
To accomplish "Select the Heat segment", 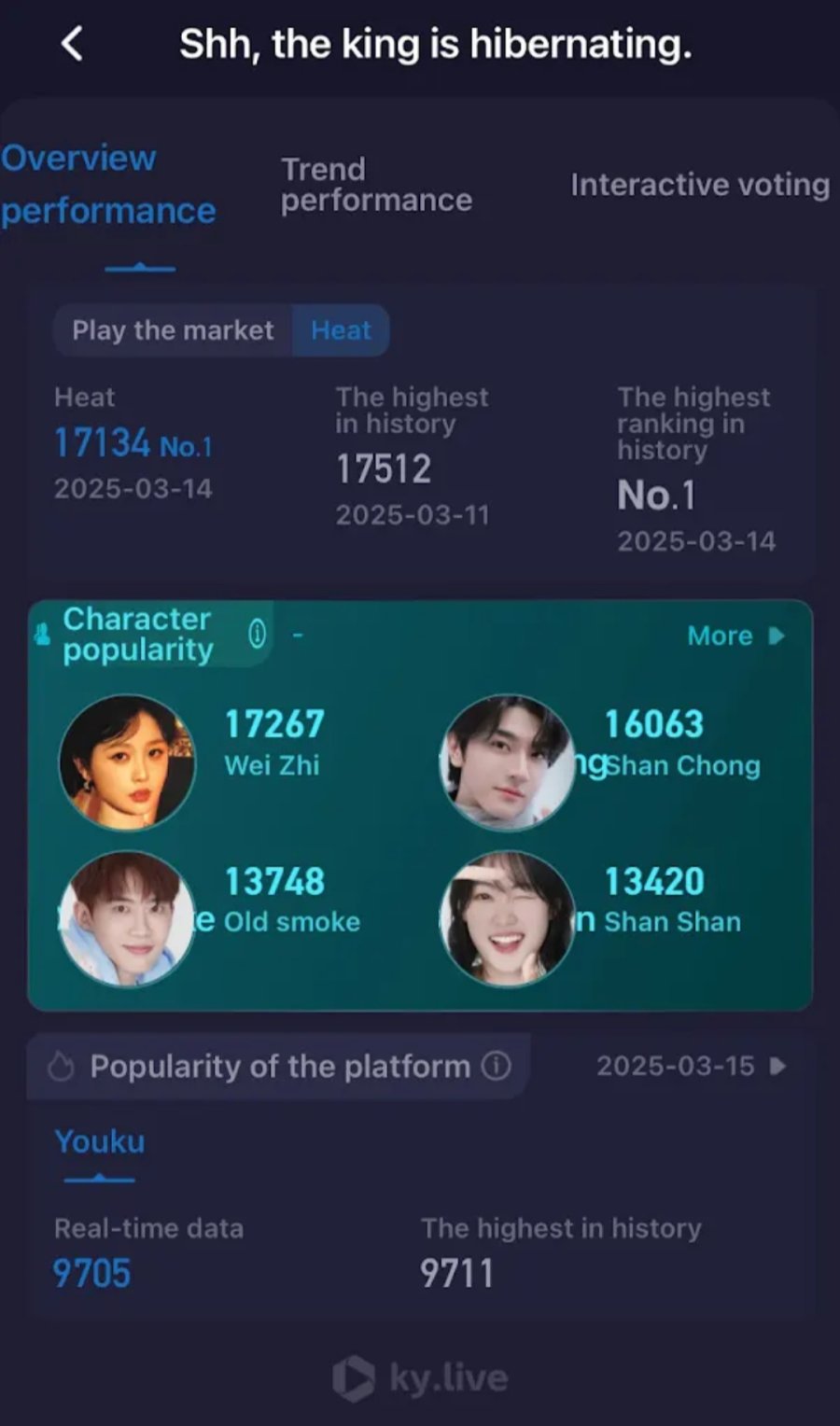I will pyautogui.click(x=341, y=330).
